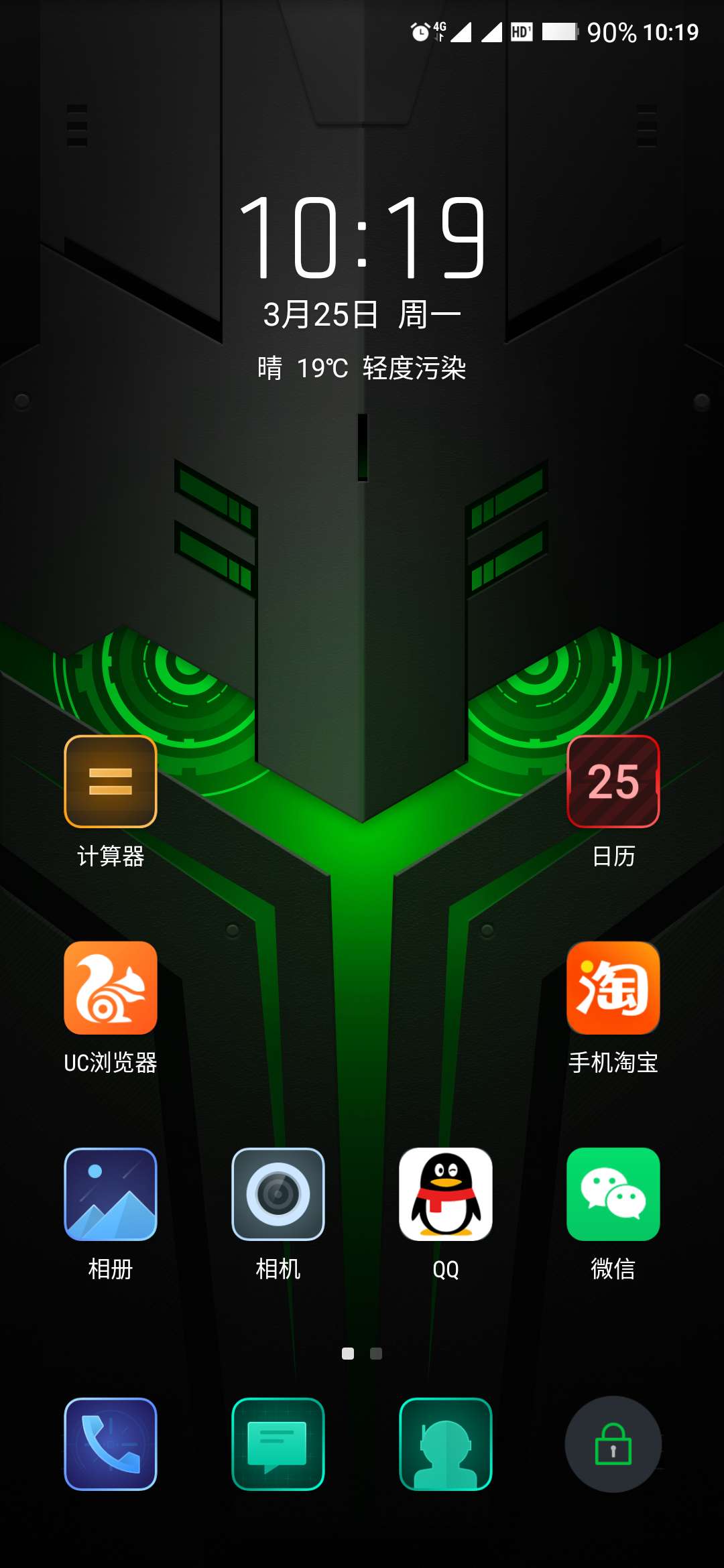Open weather details 晴 19℃ 轻度污染

pos(362,368)
